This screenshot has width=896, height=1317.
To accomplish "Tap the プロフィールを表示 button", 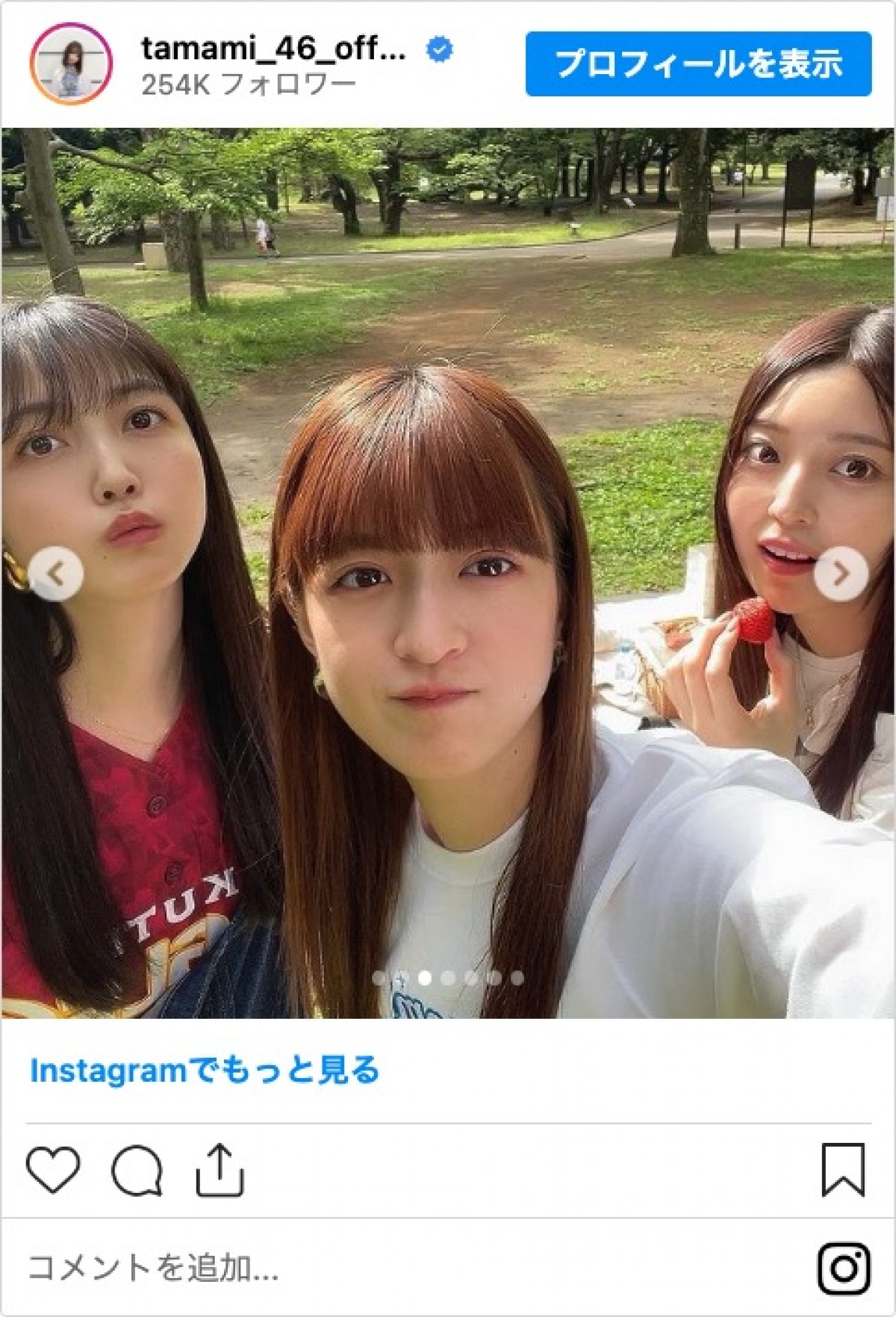I will 698,63.
